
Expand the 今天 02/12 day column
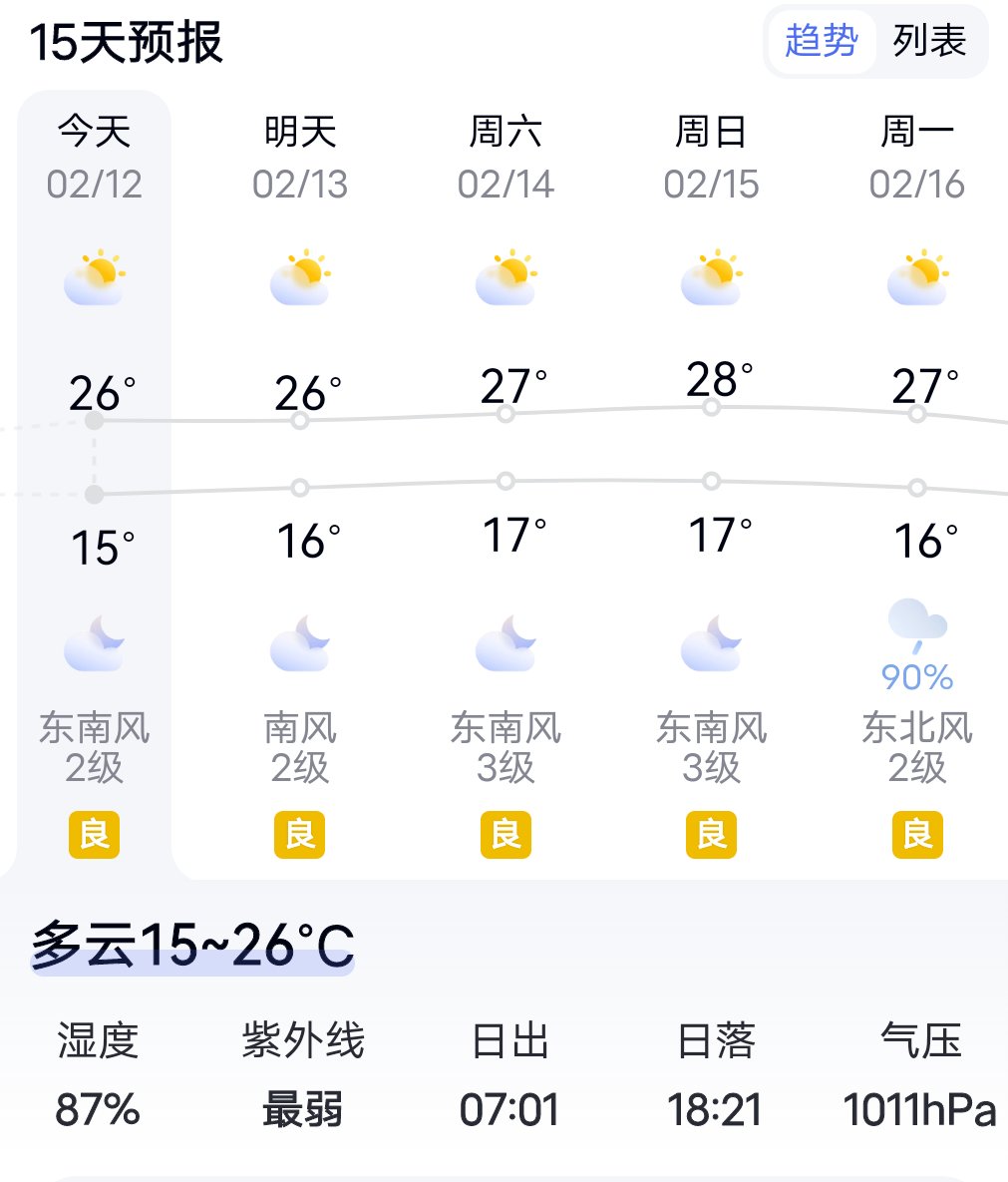[93, 155]
